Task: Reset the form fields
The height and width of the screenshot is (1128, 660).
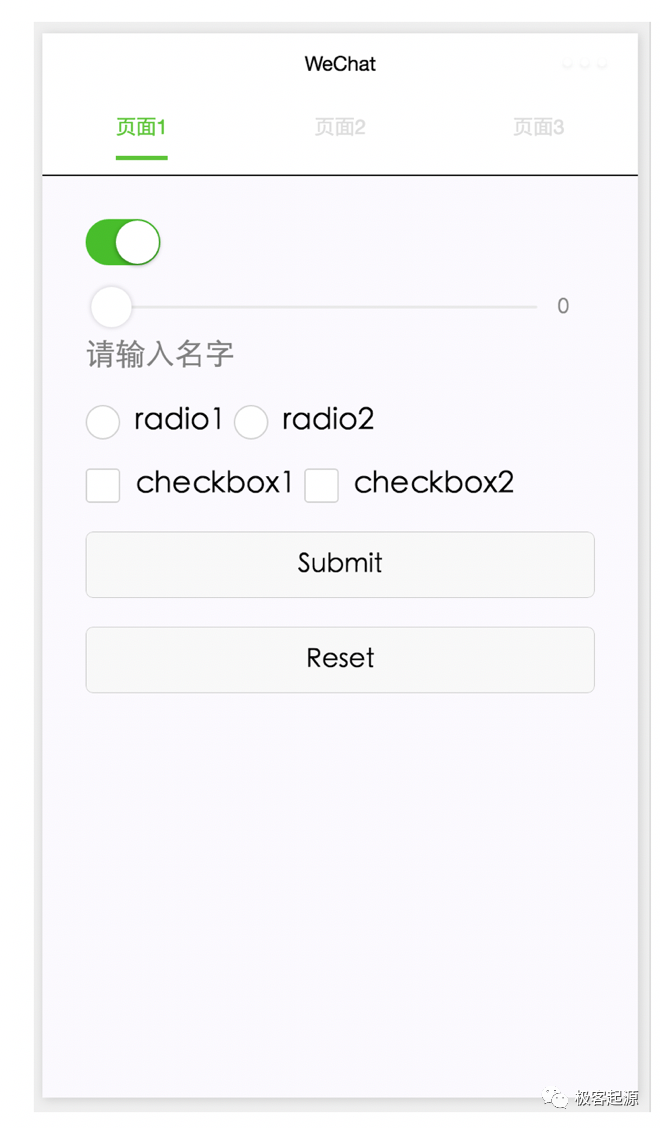Action: 340,659
